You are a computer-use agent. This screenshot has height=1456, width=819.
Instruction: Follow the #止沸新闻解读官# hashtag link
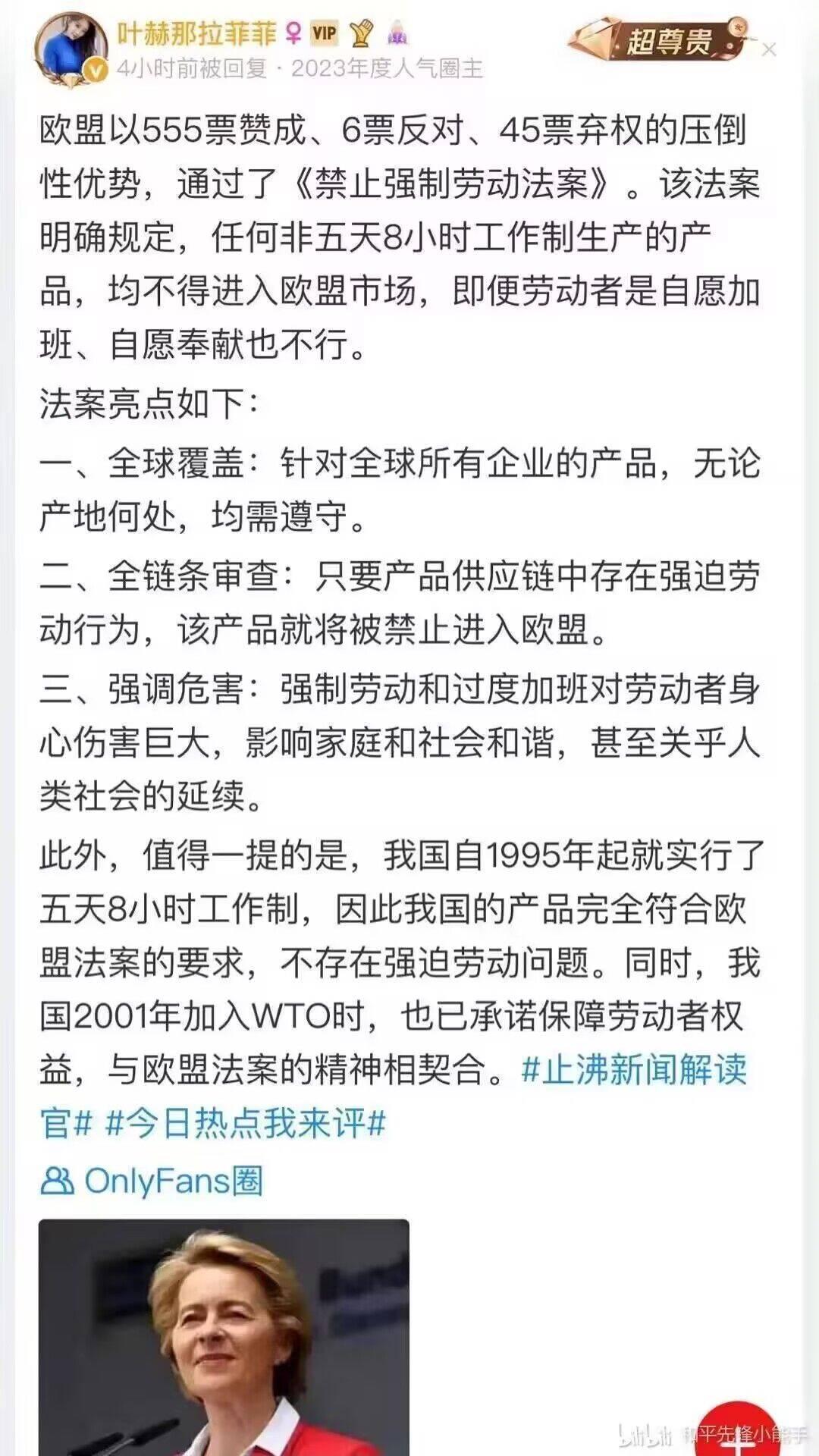pyautogui.click(x=641, y=1068)
